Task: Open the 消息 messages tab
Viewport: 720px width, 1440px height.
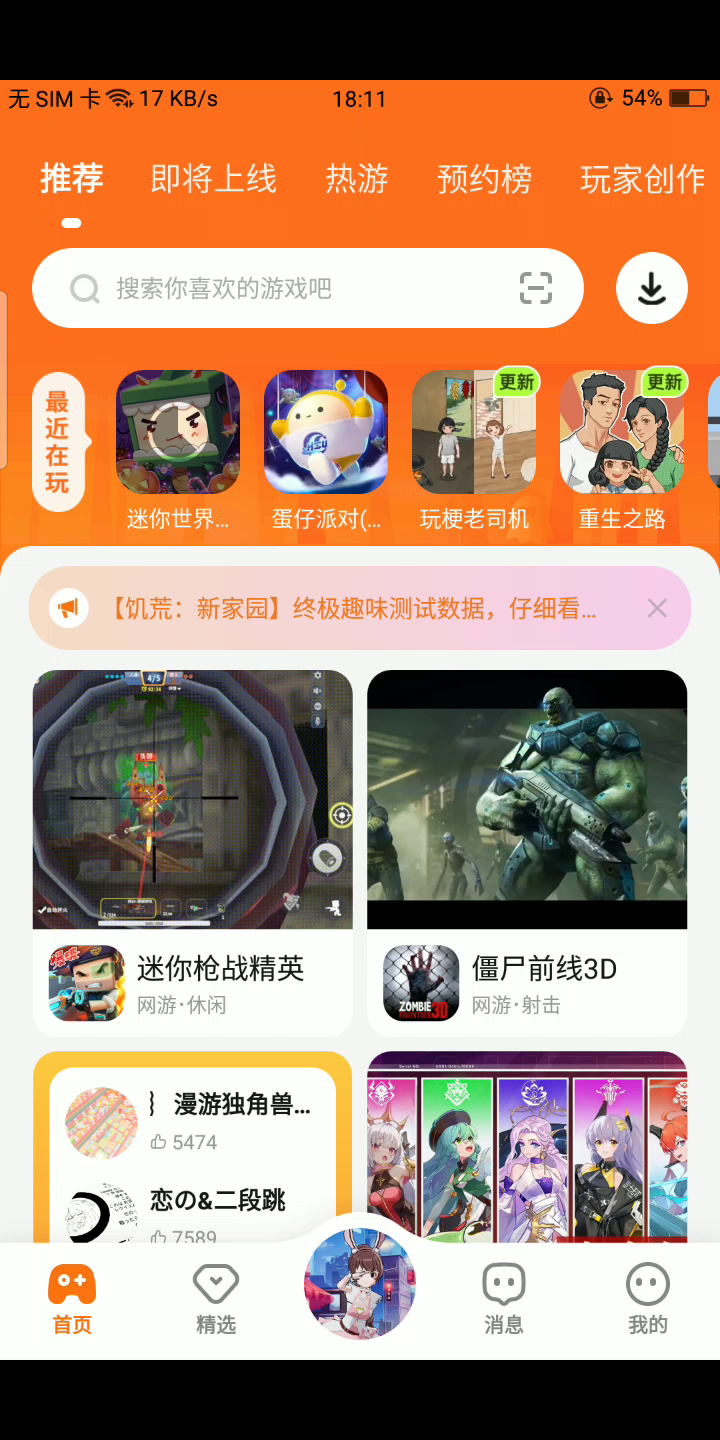Action: tap(504, 1299)
